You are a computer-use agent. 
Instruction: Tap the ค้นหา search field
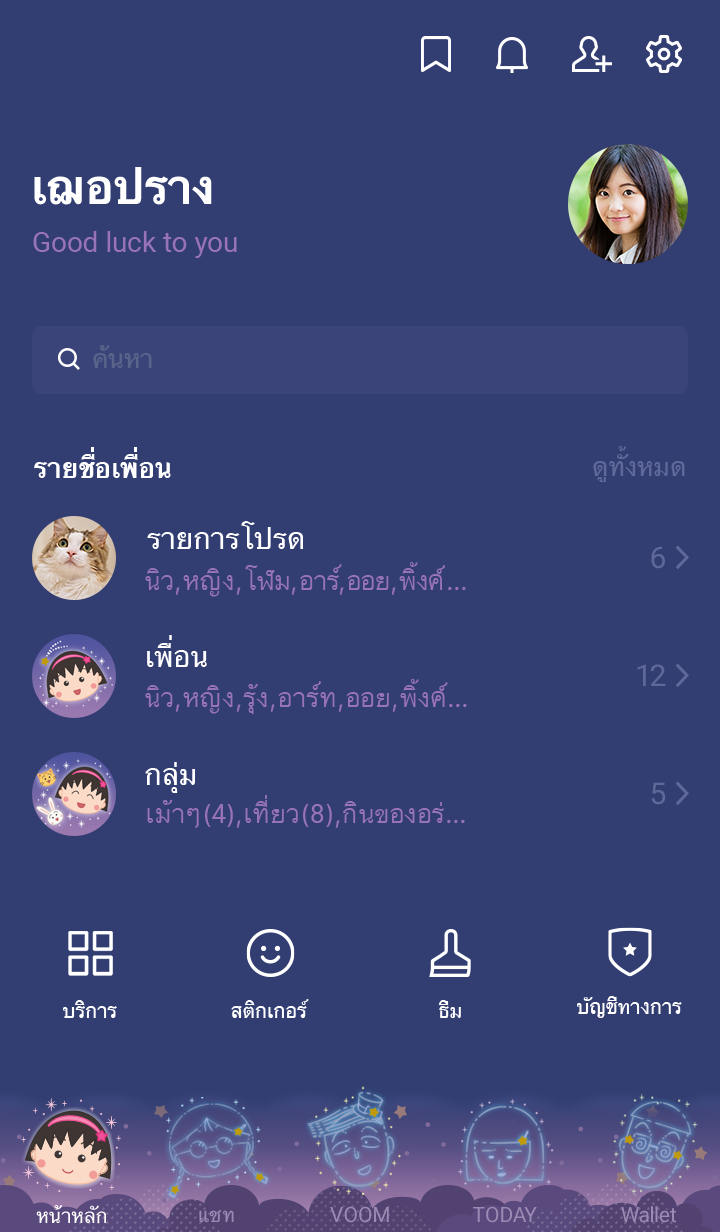tap(360, 360)
